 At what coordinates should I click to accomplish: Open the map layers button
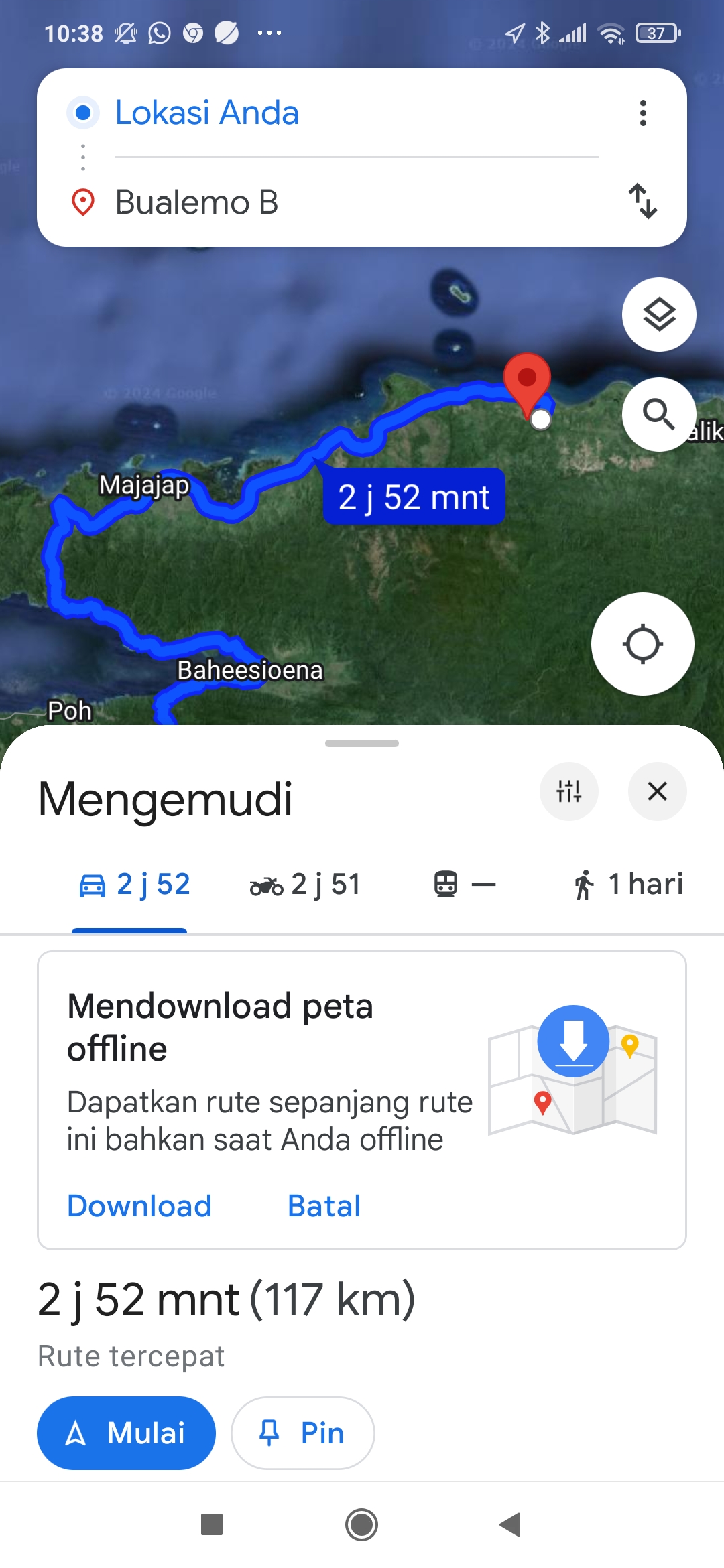coord(659,314)
